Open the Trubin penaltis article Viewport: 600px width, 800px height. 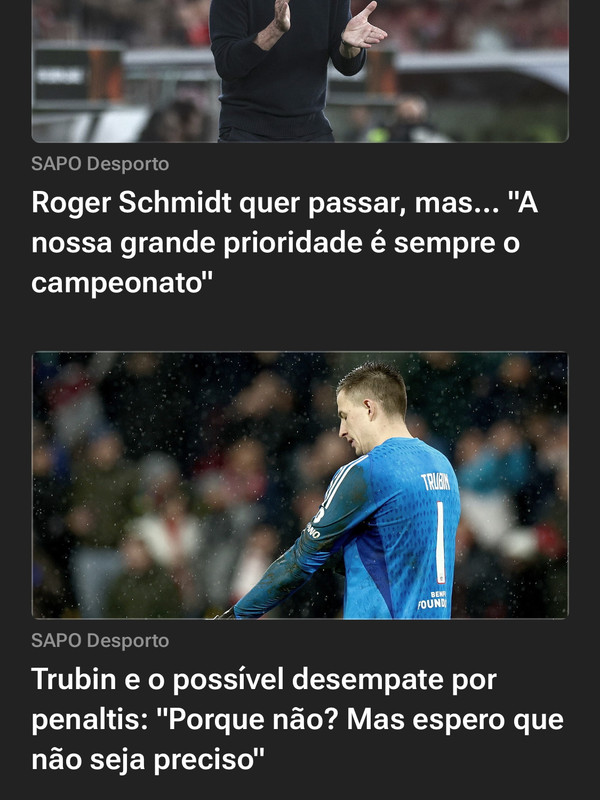(297, 720)
